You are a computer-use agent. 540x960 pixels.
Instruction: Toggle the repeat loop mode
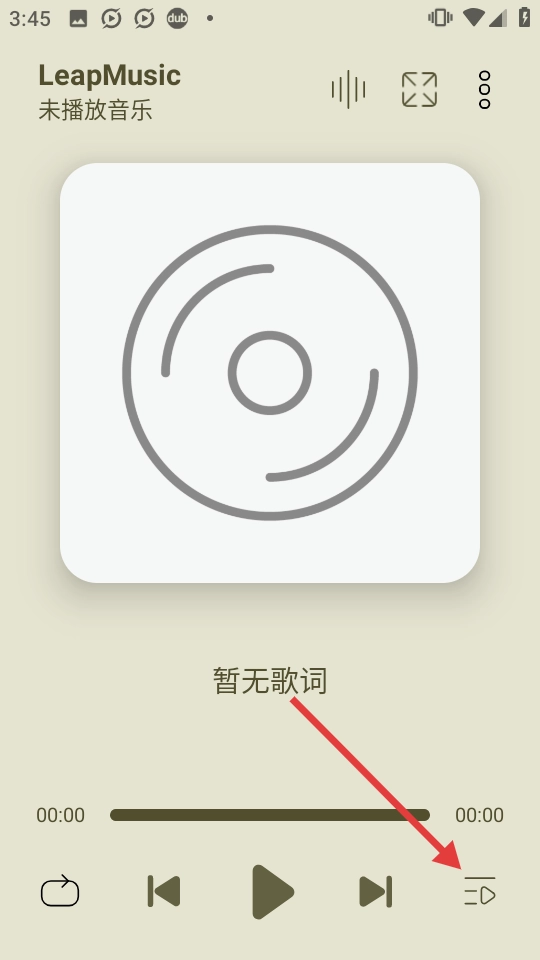(60, 891)
